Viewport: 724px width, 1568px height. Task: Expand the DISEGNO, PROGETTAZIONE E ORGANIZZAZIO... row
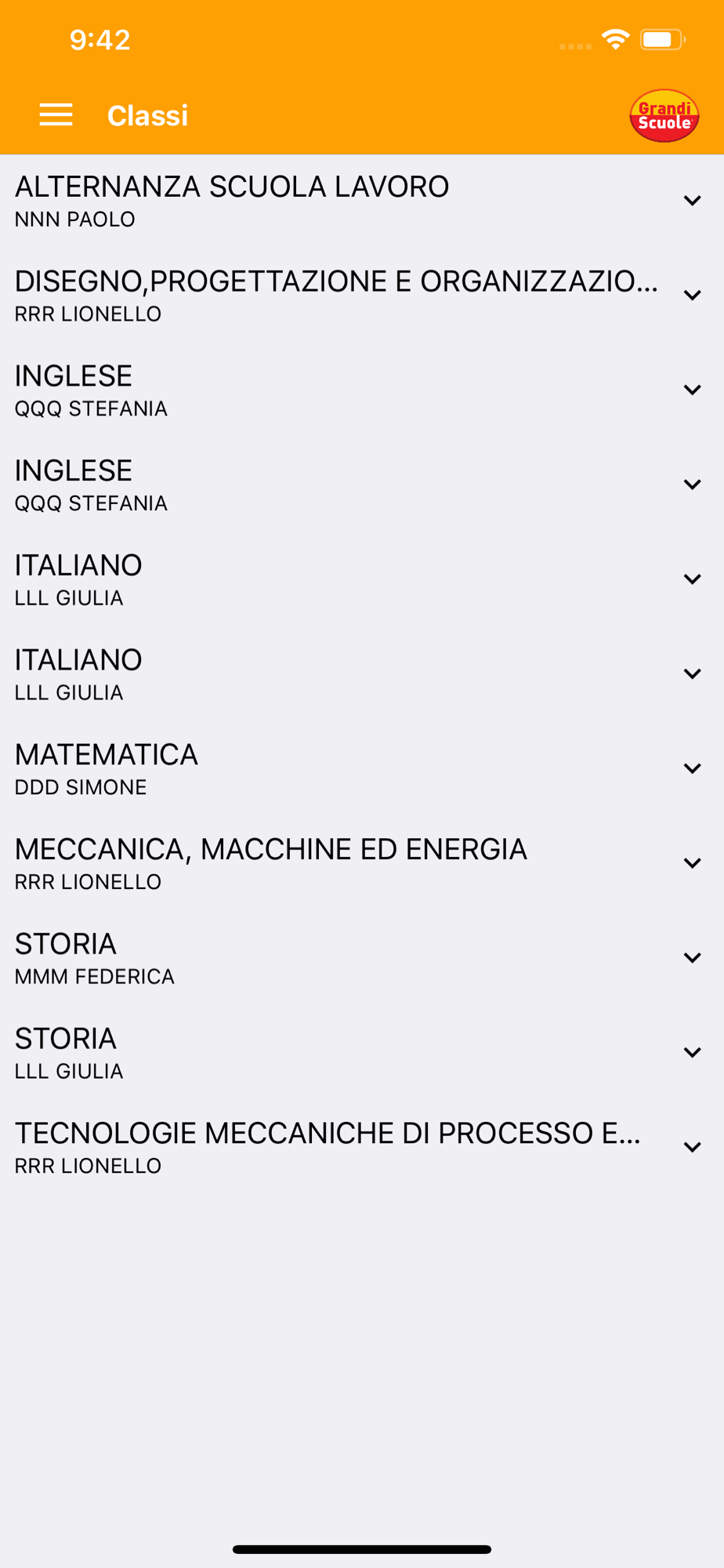click(362, 296)
